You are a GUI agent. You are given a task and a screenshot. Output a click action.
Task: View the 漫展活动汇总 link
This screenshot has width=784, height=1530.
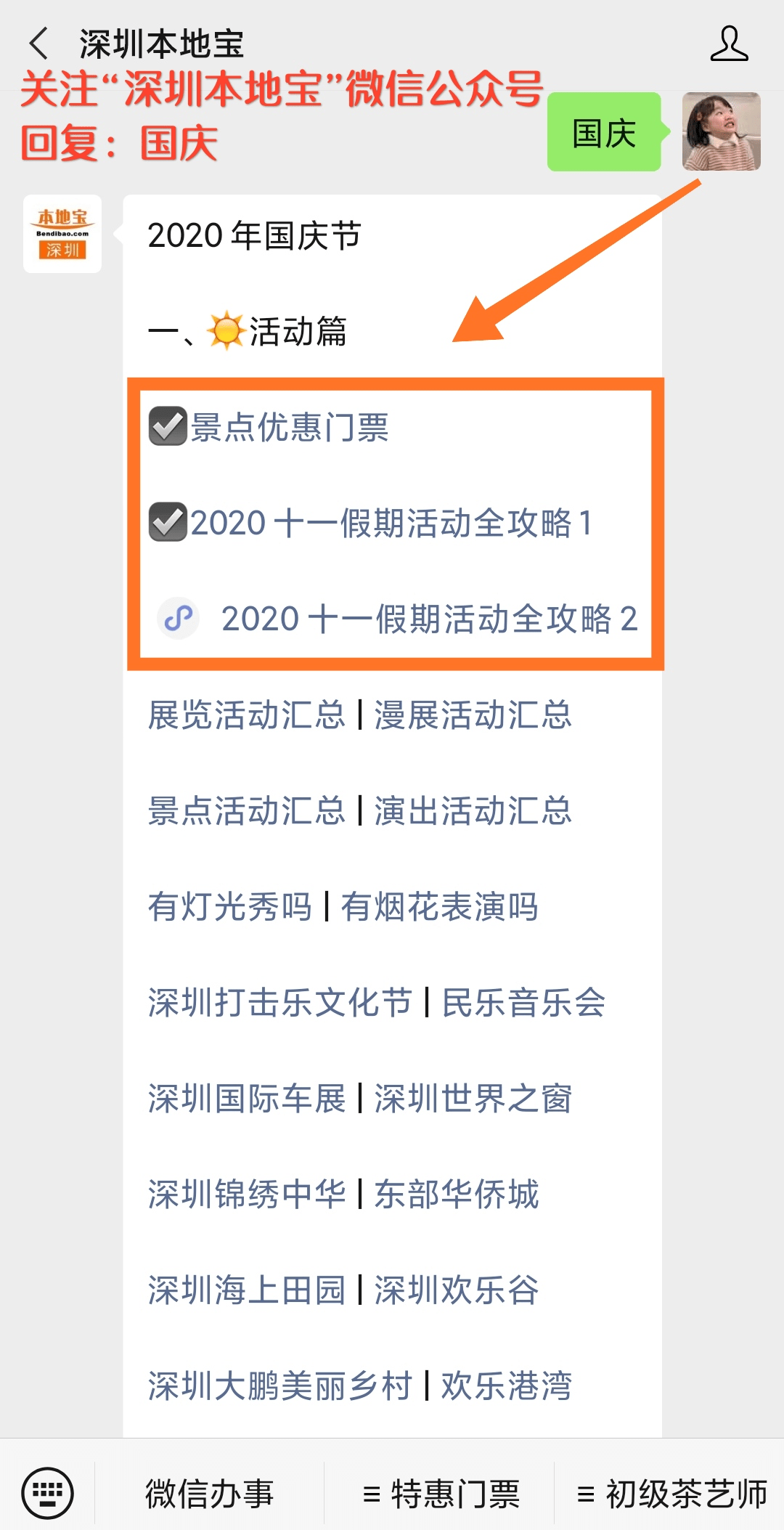(473, 715)
